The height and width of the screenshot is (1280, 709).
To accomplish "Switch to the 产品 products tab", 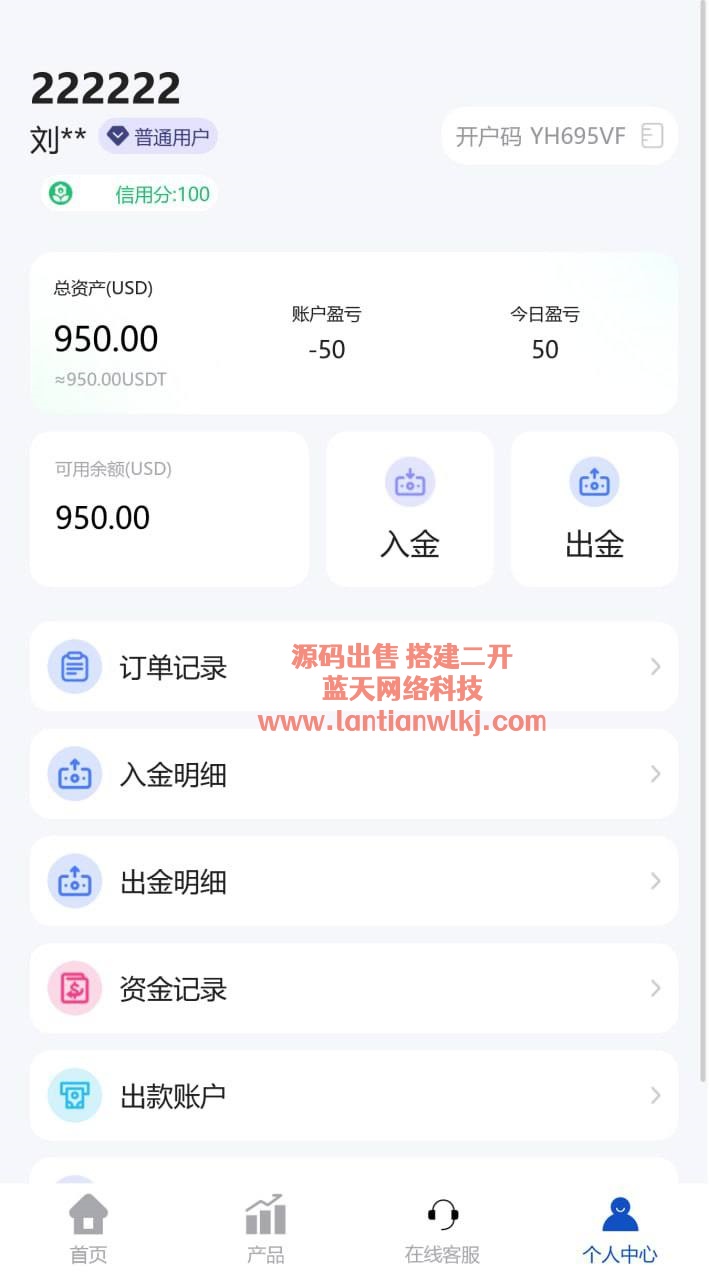I will pos(265,1230).
